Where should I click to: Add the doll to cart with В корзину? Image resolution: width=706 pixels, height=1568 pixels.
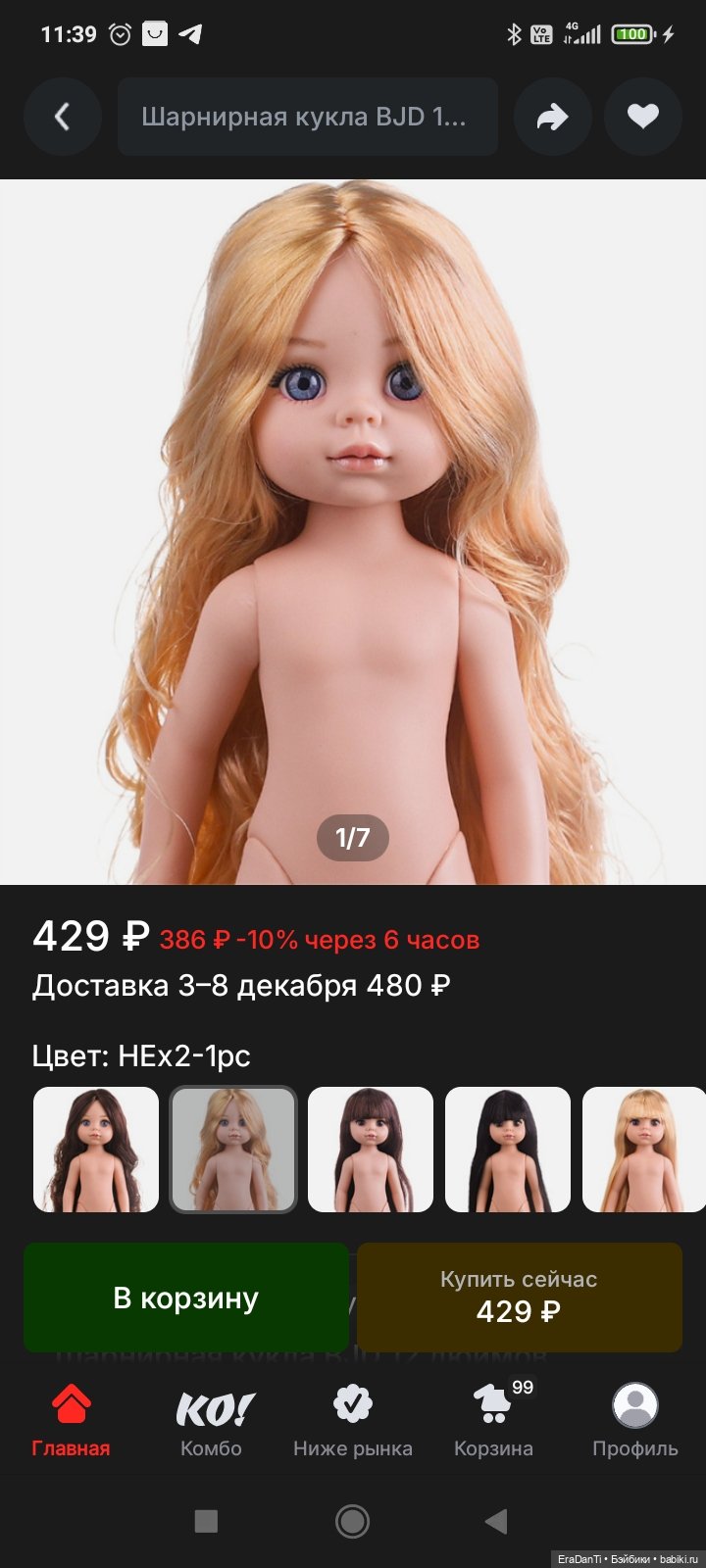186,1298
